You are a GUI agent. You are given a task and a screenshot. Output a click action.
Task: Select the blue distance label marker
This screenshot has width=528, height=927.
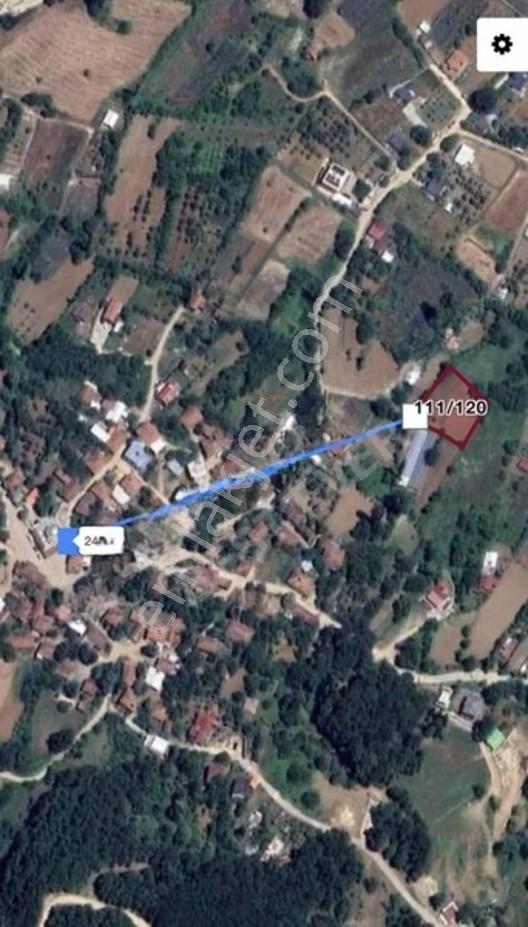[x=90, y=540]
